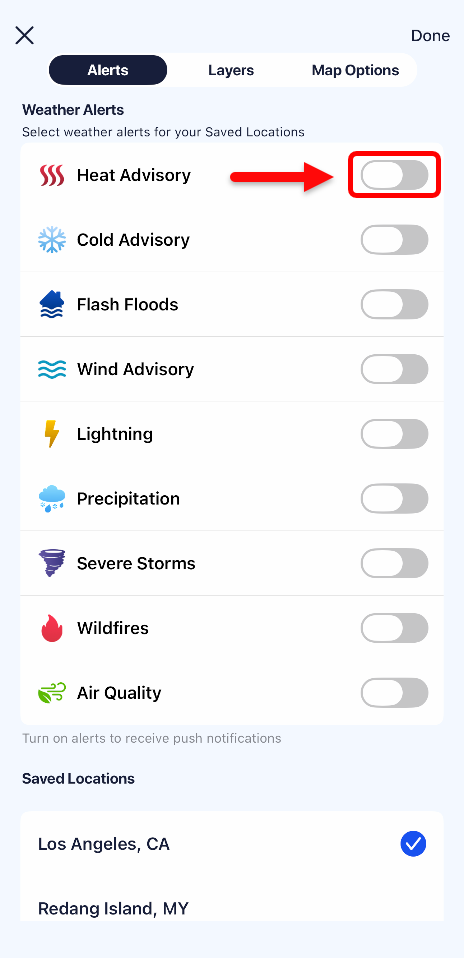
Task: Switch on Lightning alerts
Action: coord(394,434)
